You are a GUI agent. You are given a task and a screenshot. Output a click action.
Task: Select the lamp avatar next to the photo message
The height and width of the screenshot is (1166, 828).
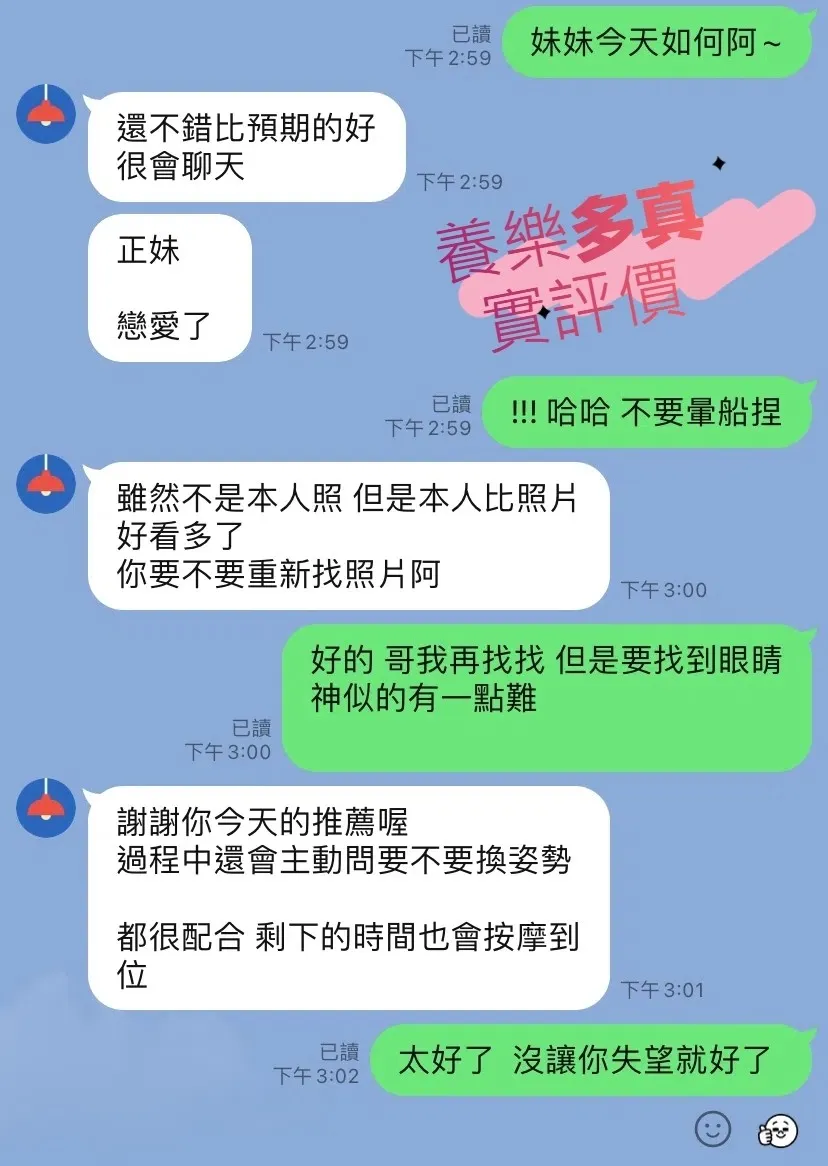coord(45,484)
